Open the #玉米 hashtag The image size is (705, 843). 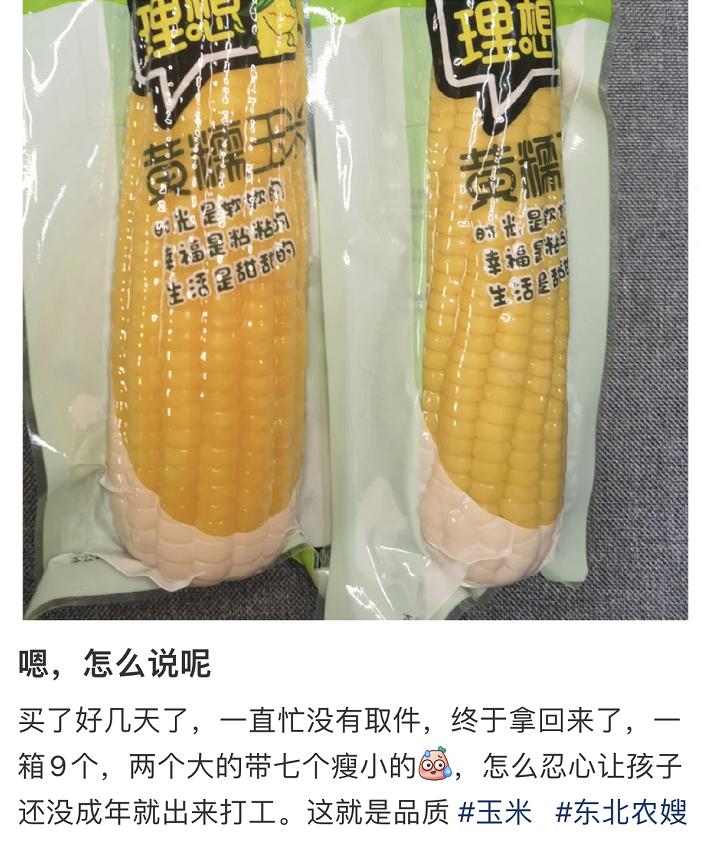[495, 812]
